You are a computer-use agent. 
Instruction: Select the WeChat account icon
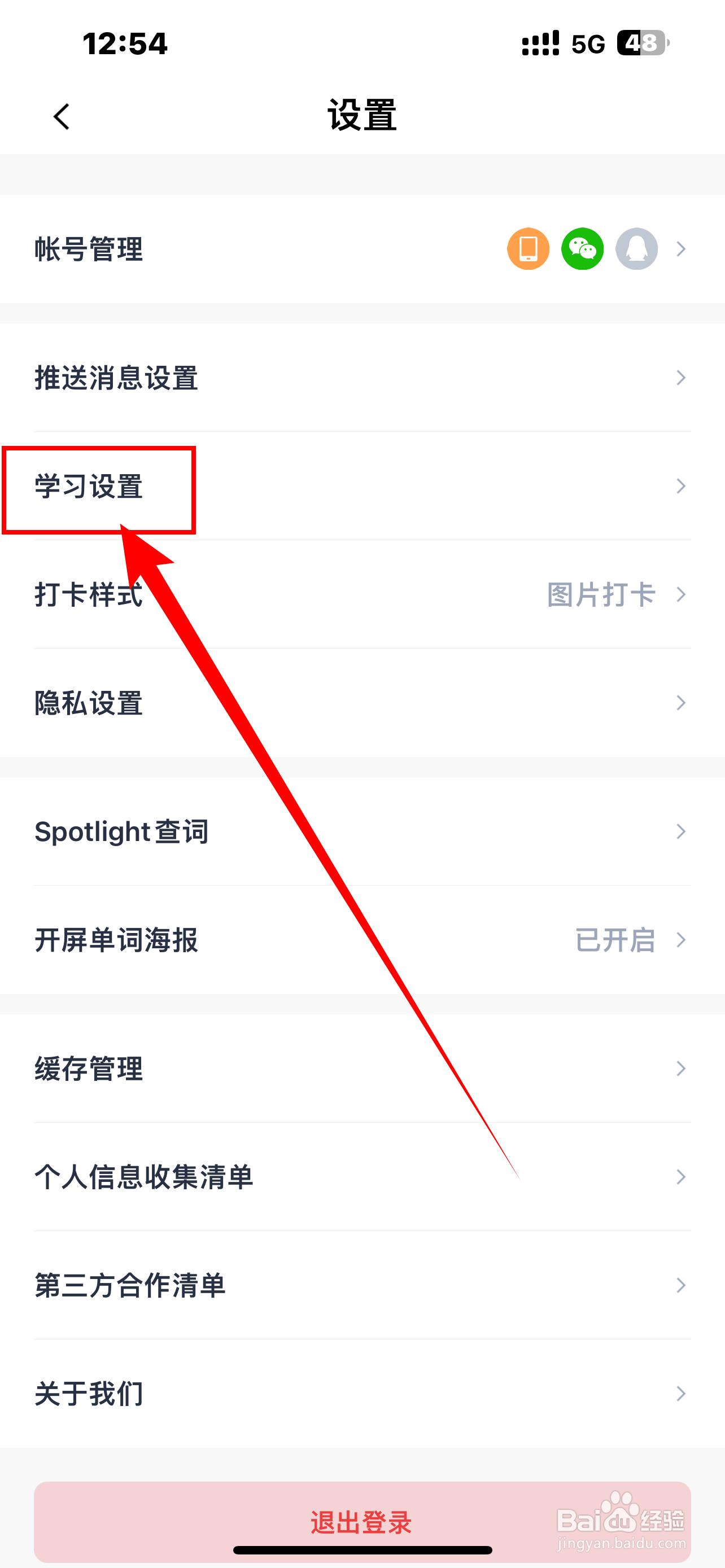(582, 248)
